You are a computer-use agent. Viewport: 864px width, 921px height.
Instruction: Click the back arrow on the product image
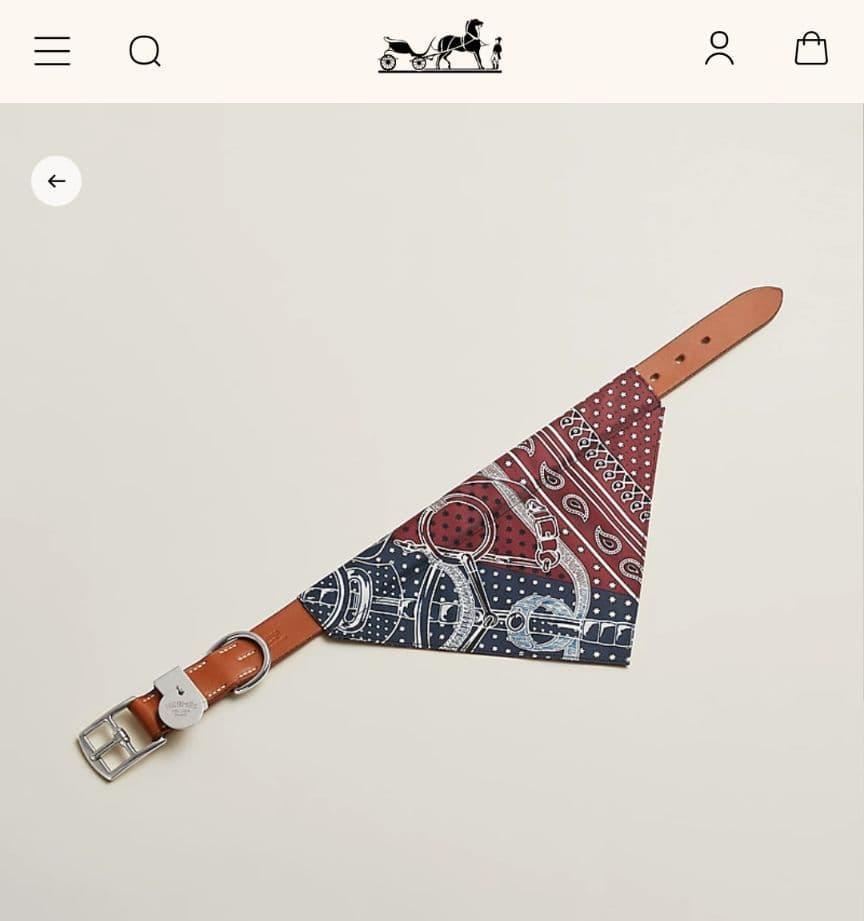pos(56,181)
